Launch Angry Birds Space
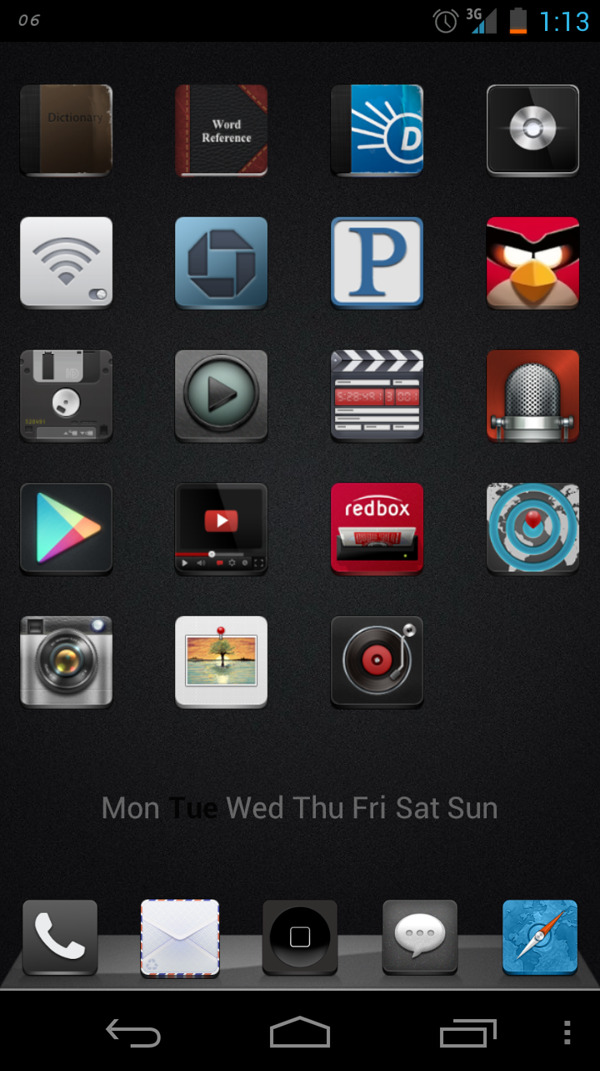This screenshot has height=1071, width=600. coord(532,262)
